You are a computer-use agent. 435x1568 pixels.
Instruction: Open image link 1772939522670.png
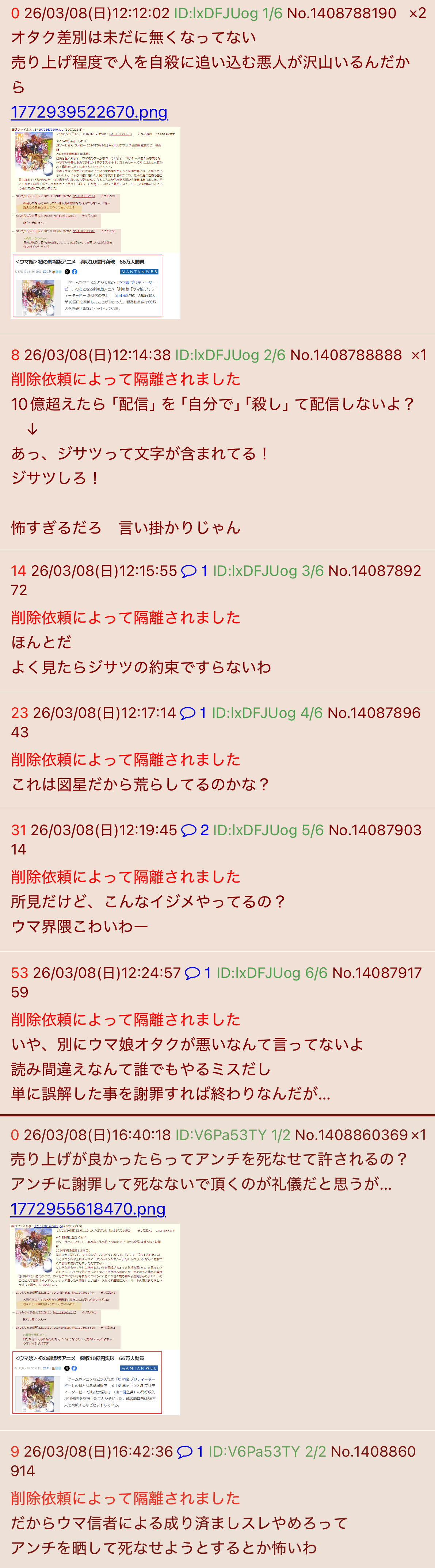(x=89, y=112)
